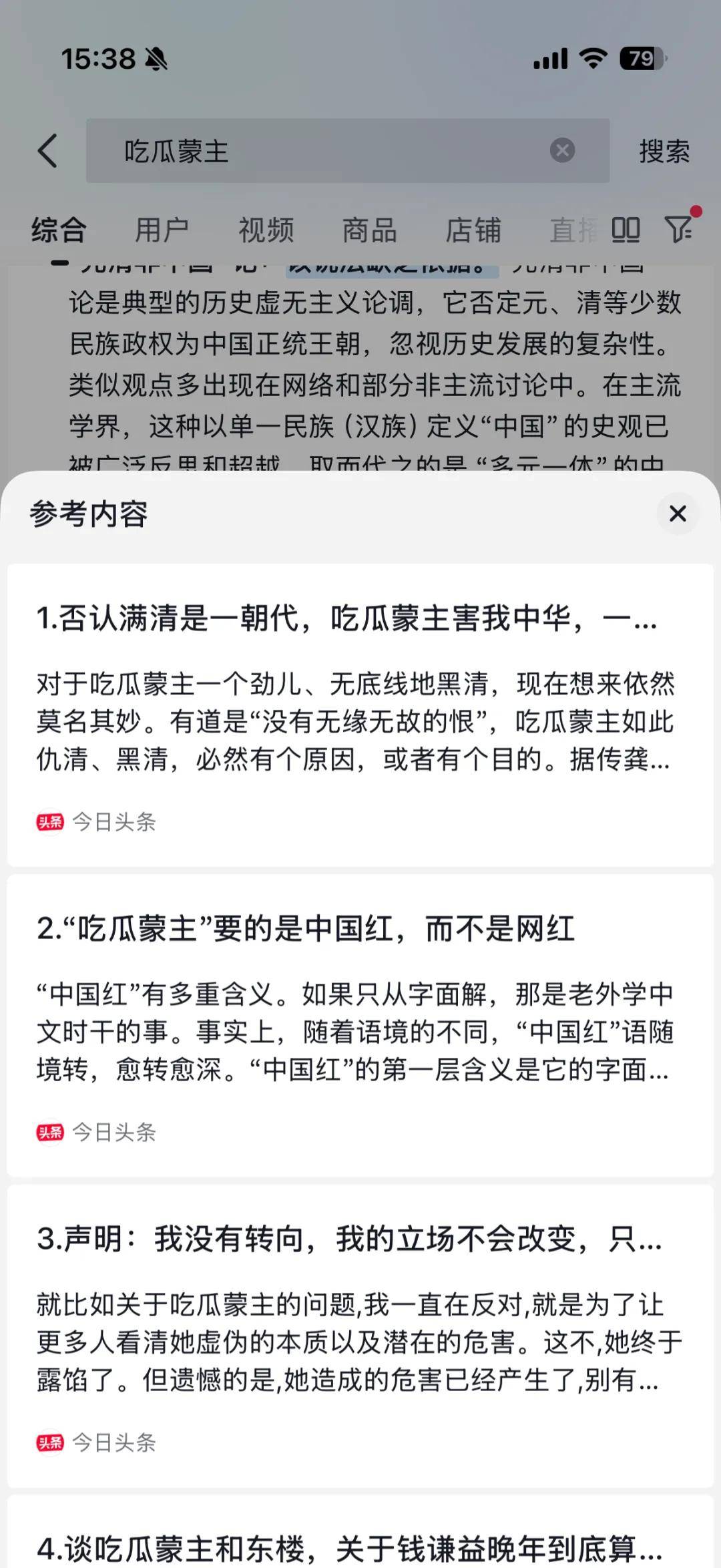
Task: Close the 参考内容 panel
Action: (x=678, y=514)
